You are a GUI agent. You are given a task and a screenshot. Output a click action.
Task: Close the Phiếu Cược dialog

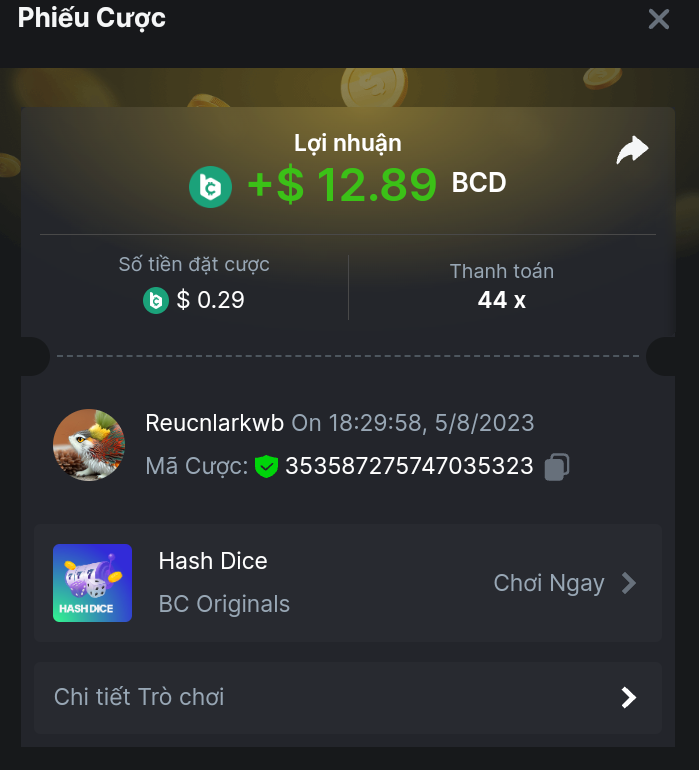click(658, 19)
